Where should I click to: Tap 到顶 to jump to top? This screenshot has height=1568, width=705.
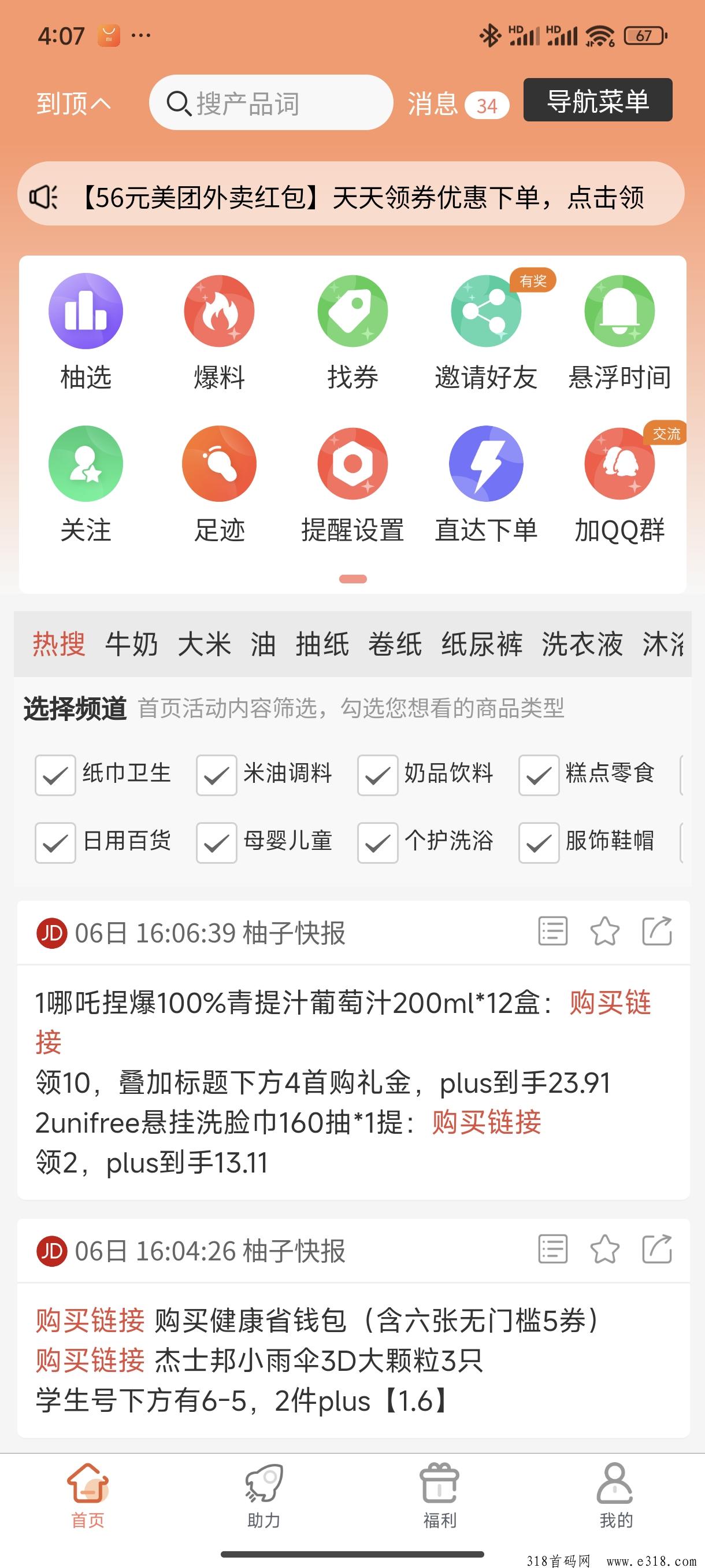click(73, 103)
